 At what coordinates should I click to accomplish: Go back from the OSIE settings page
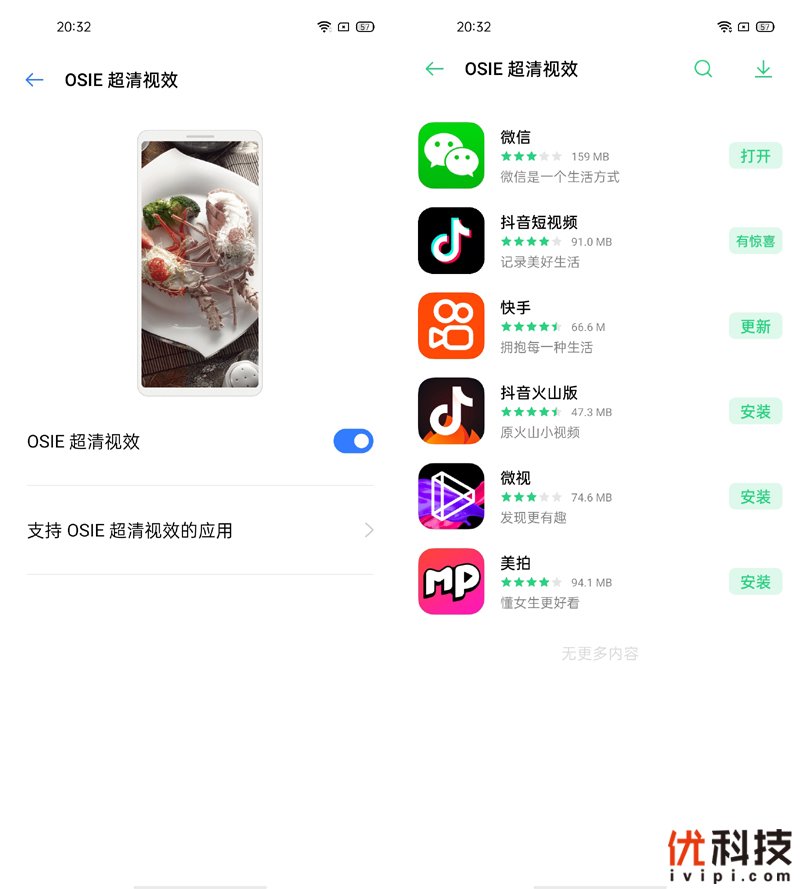pos(35,80)
